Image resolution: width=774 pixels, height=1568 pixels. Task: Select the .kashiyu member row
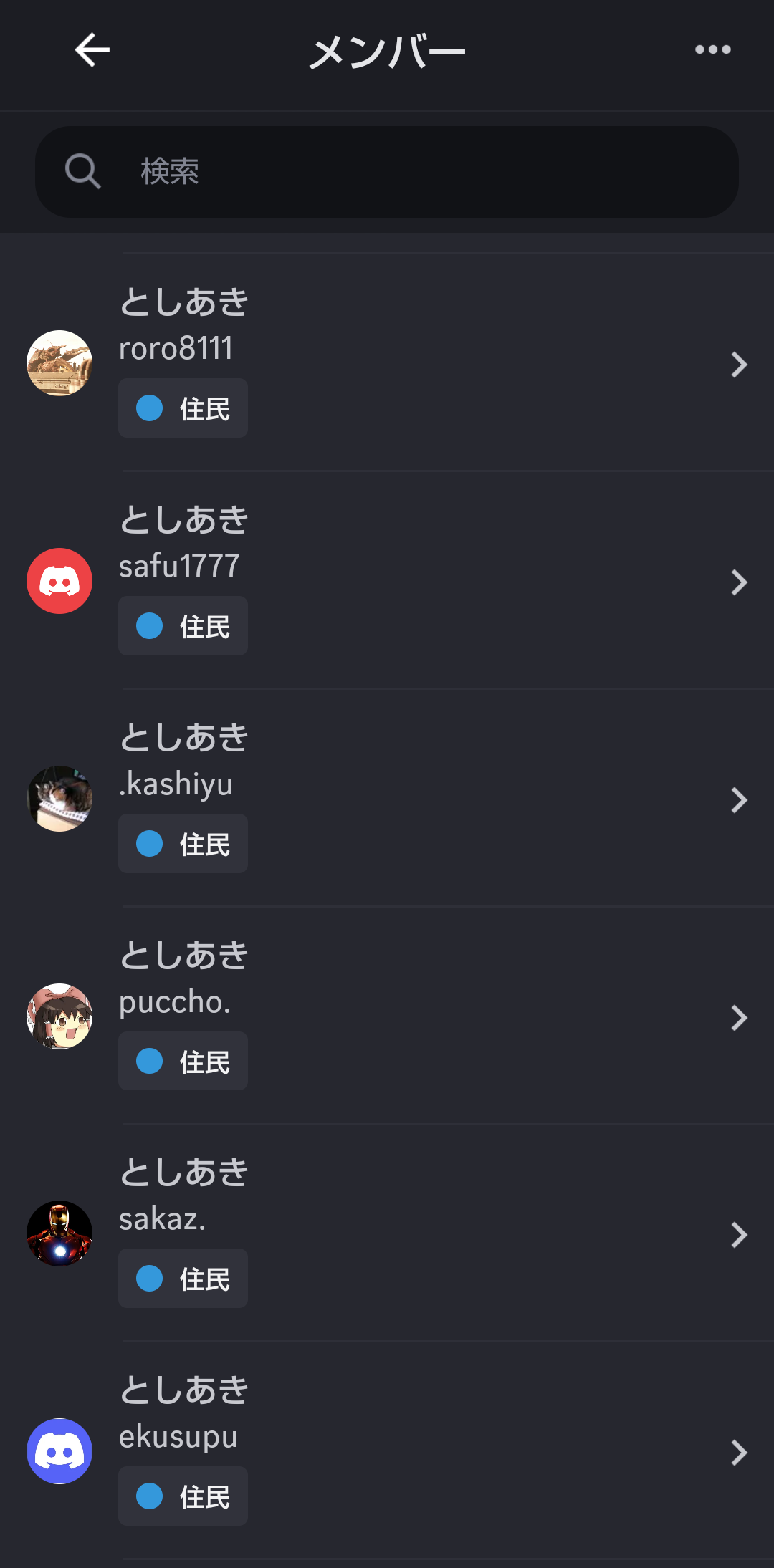point(387,798)
